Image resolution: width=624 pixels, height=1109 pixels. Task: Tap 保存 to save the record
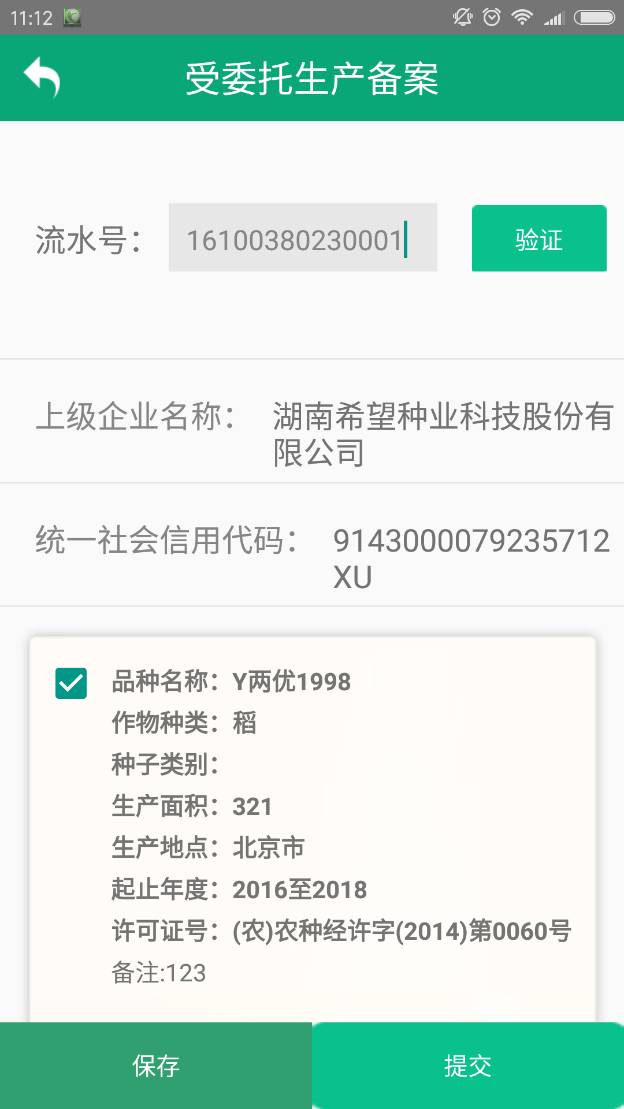tap(156, 1065)
